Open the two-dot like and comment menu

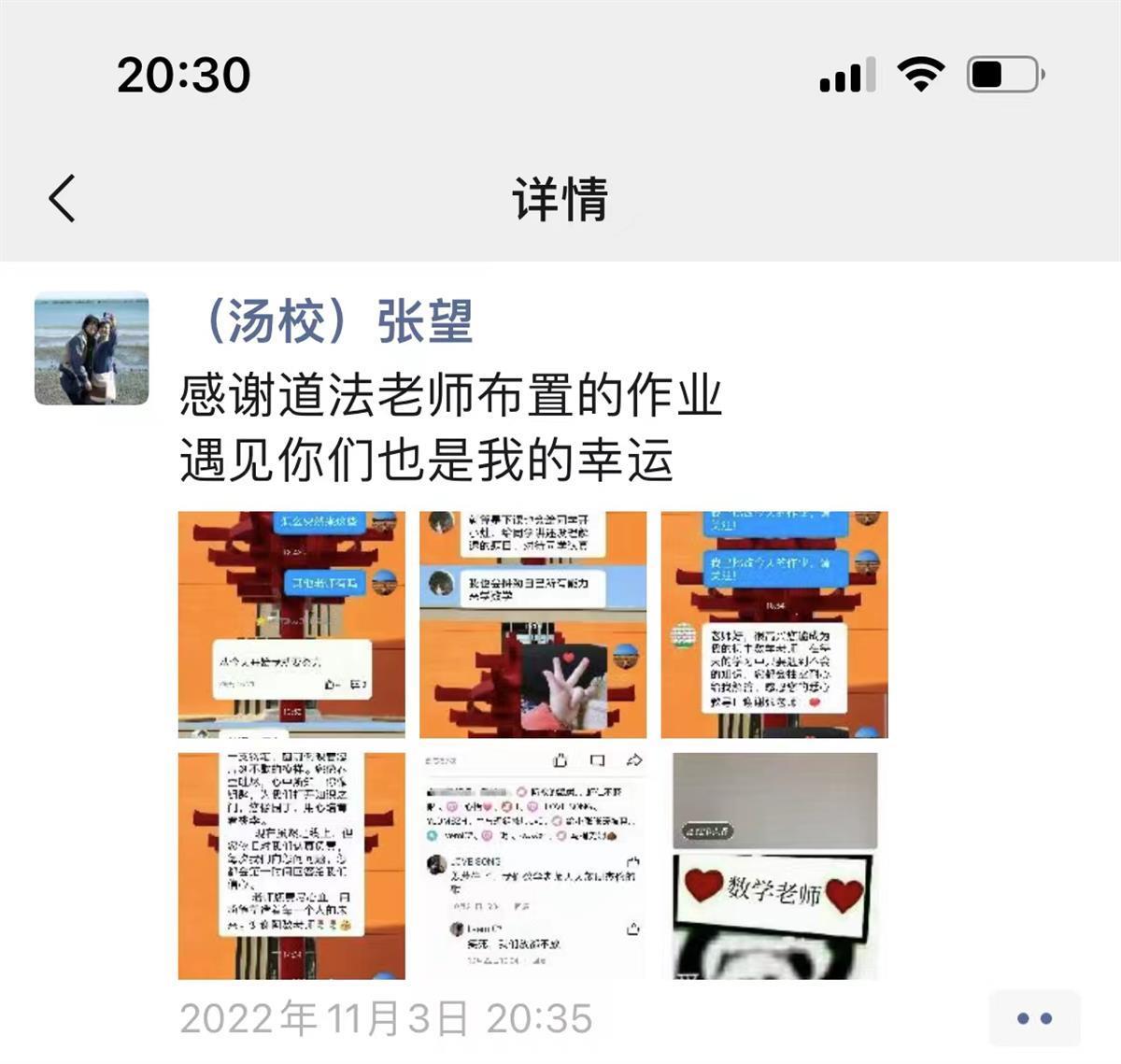click(1034, 1018)
